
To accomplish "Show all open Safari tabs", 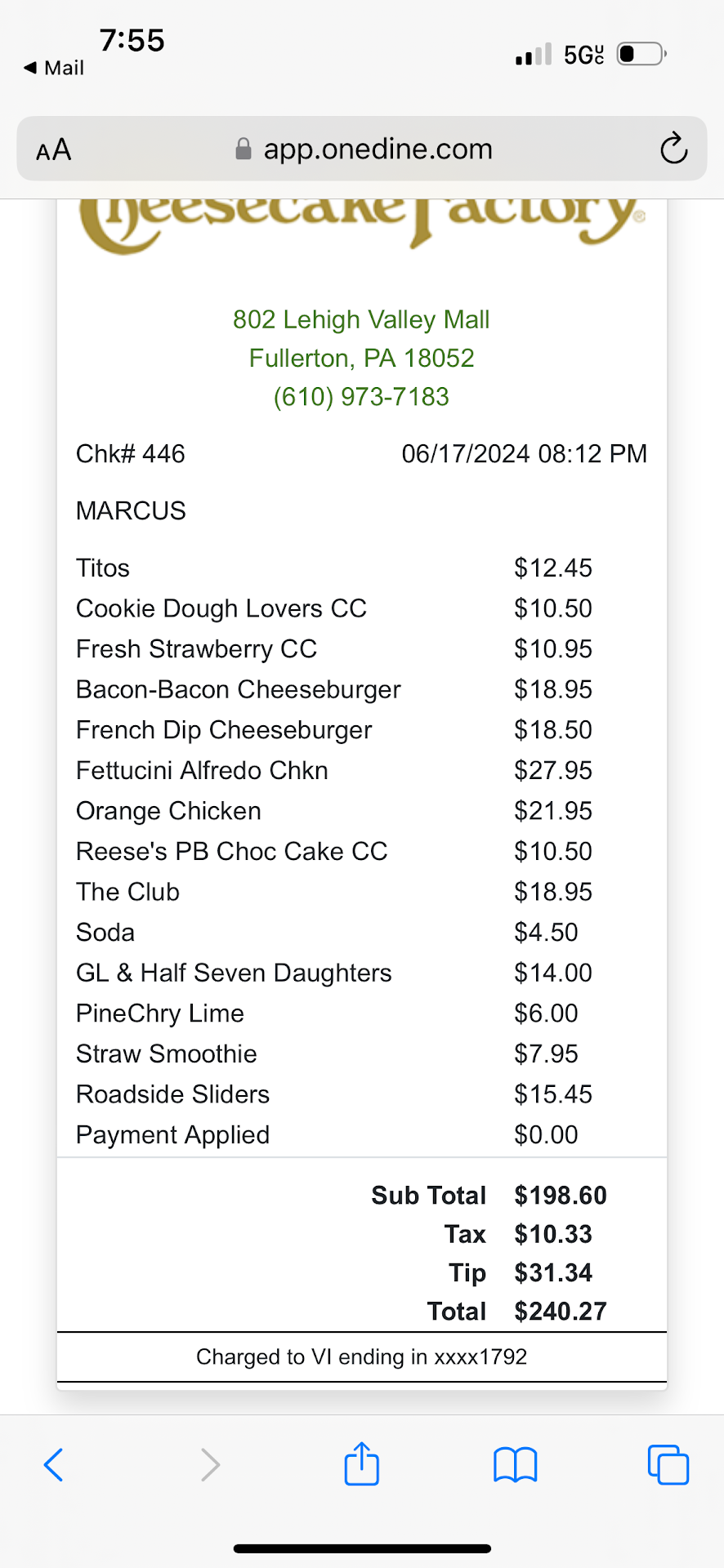I will [668, 1464].
